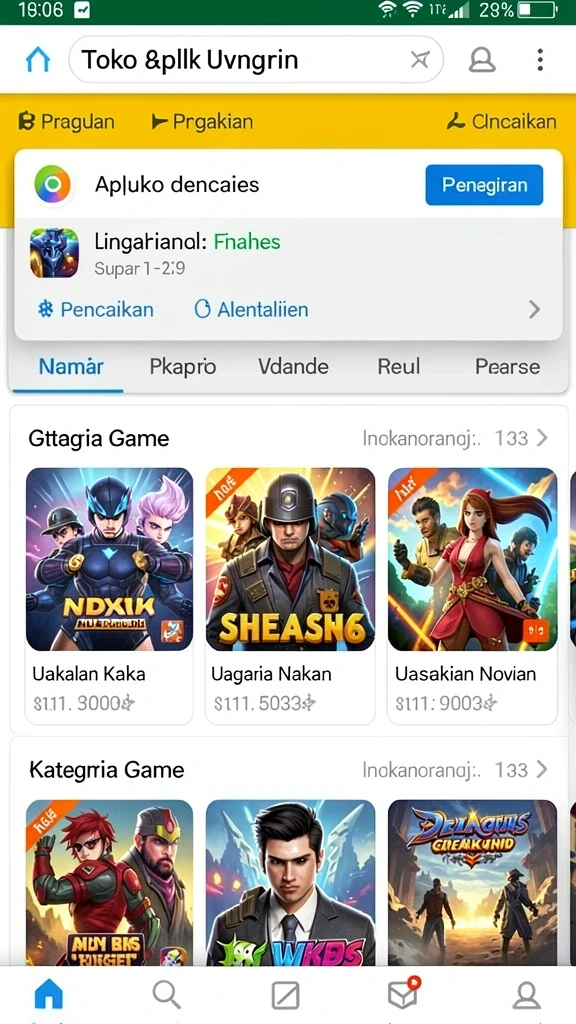Viewport: 576px width, 1024px height.
Task: See more in Kategrria Game section
Action: click(x=455, y=770)
